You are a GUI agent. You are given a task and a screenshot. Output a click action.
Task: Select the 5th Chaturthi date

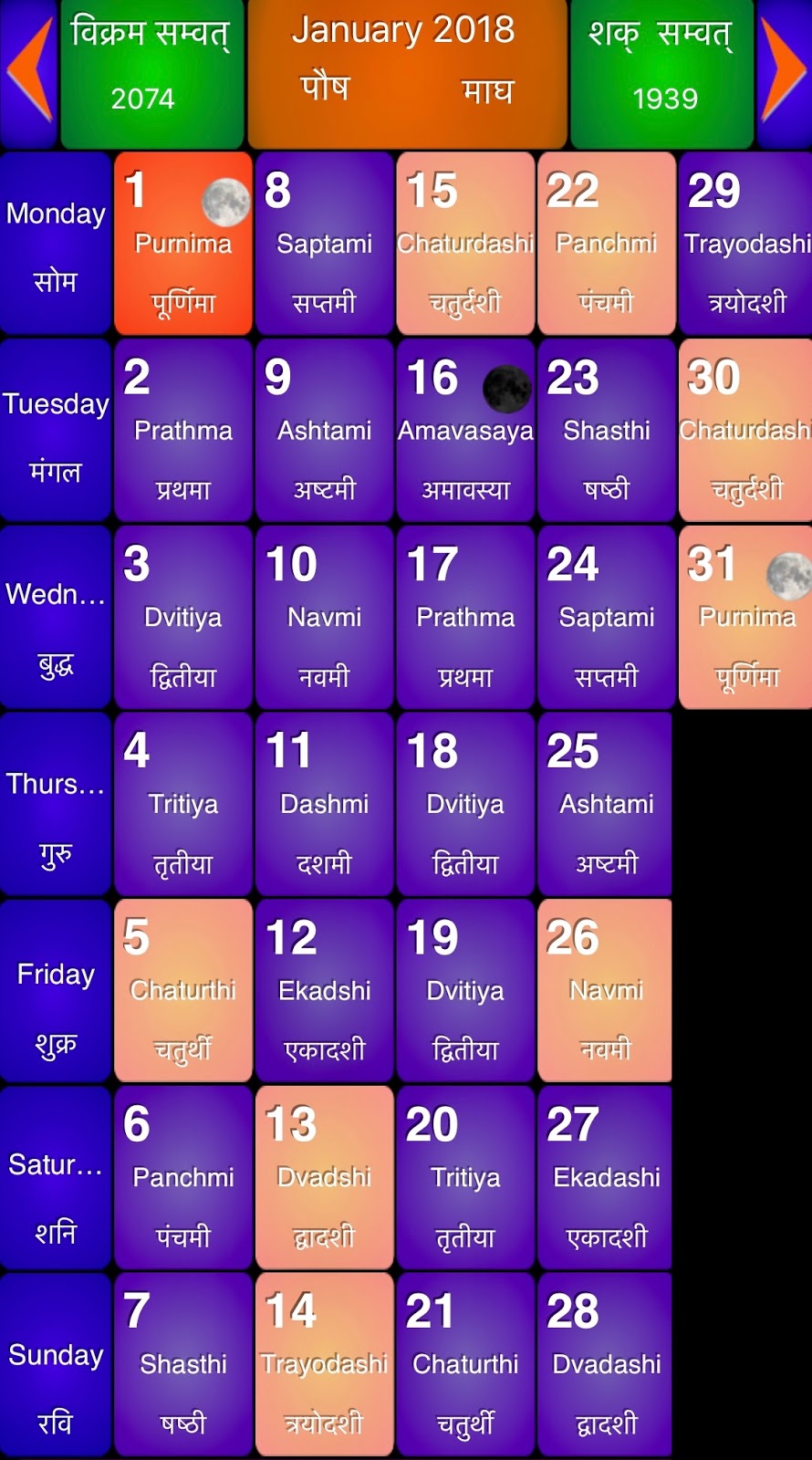(x=183, y=991)
